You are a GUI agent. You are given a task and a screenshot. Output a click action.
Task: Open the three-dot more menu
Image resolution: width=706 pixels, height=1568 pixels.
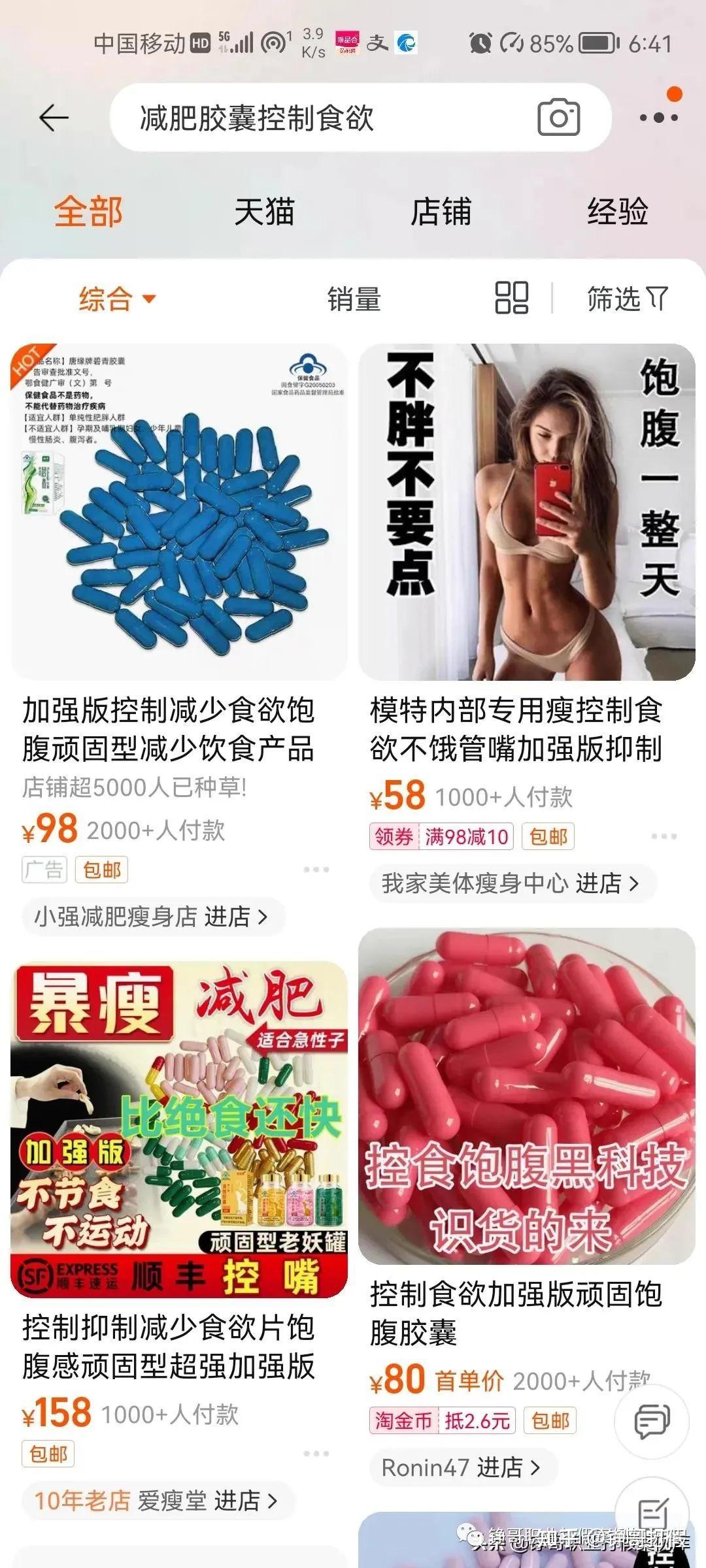click(x=658, y=118)
